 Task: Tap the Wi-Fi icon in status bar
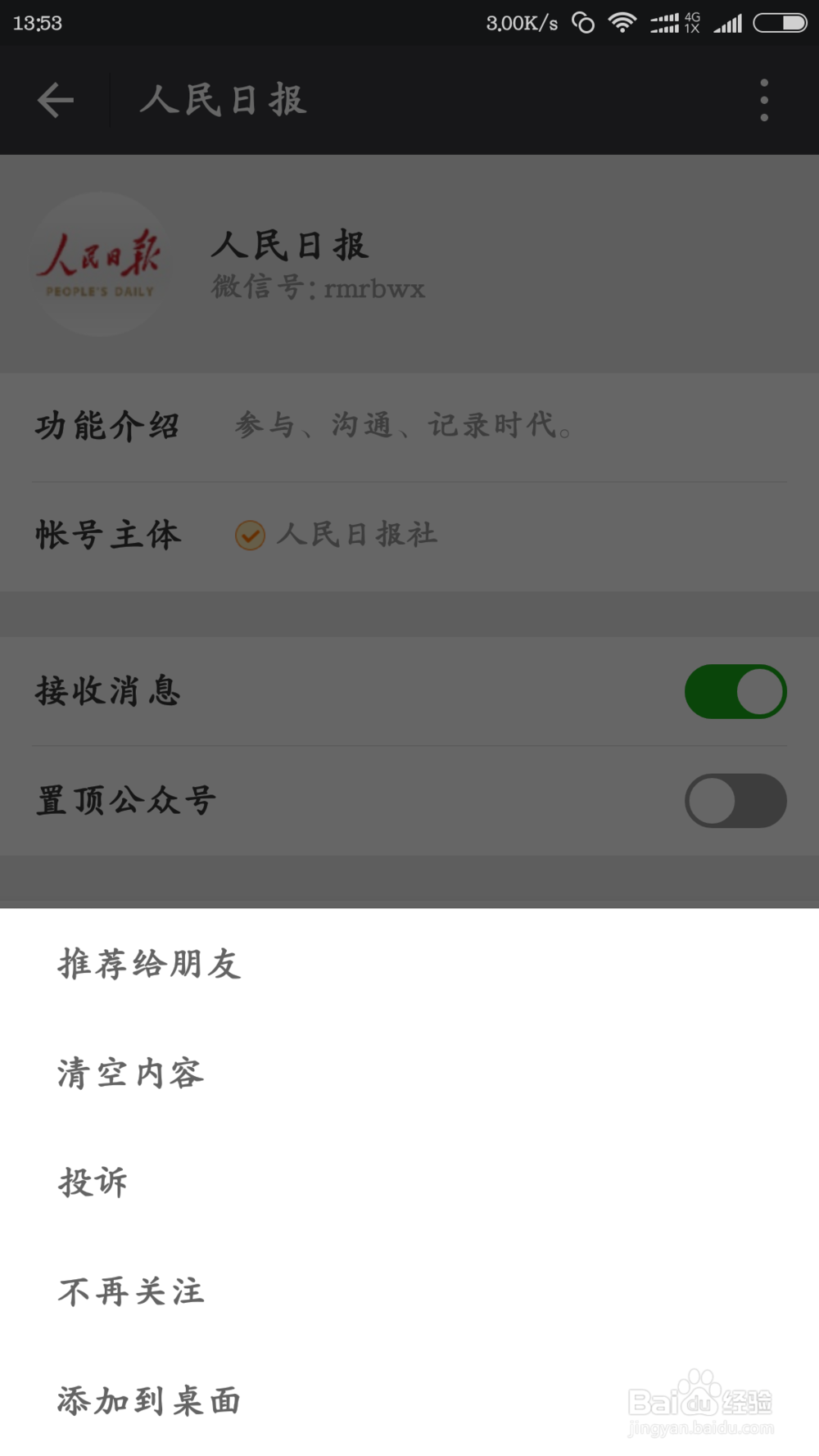click(x=622, y=22)
